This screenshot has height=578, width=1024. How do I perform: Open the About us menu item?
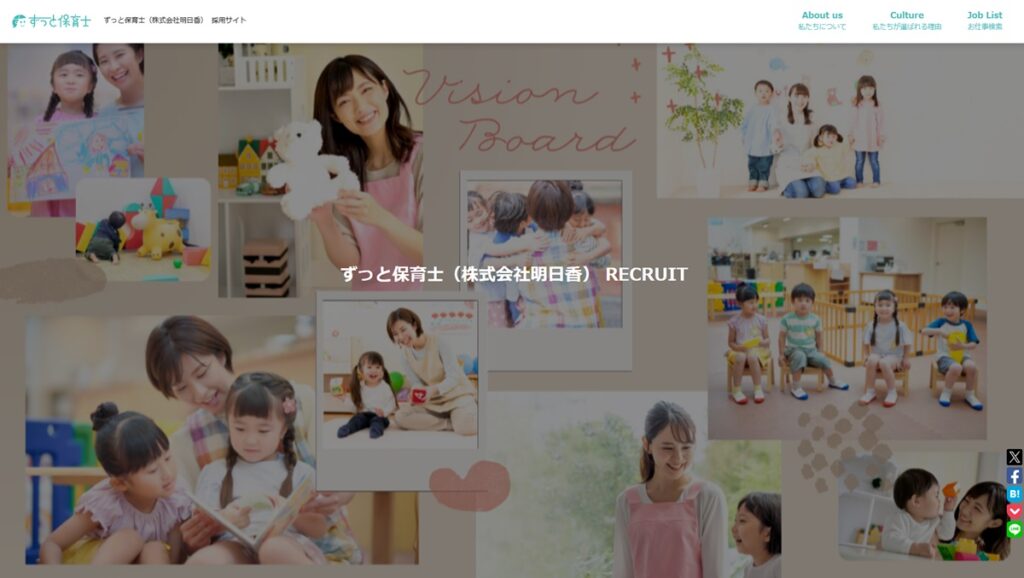point(821,20)
